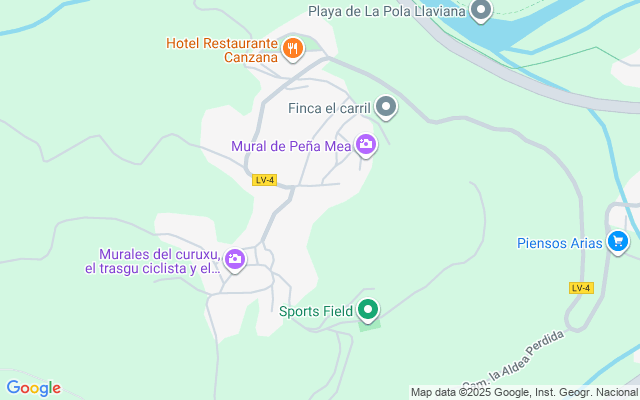
Task: Select the Sports Field pin
Action: [x=369, y=310]
